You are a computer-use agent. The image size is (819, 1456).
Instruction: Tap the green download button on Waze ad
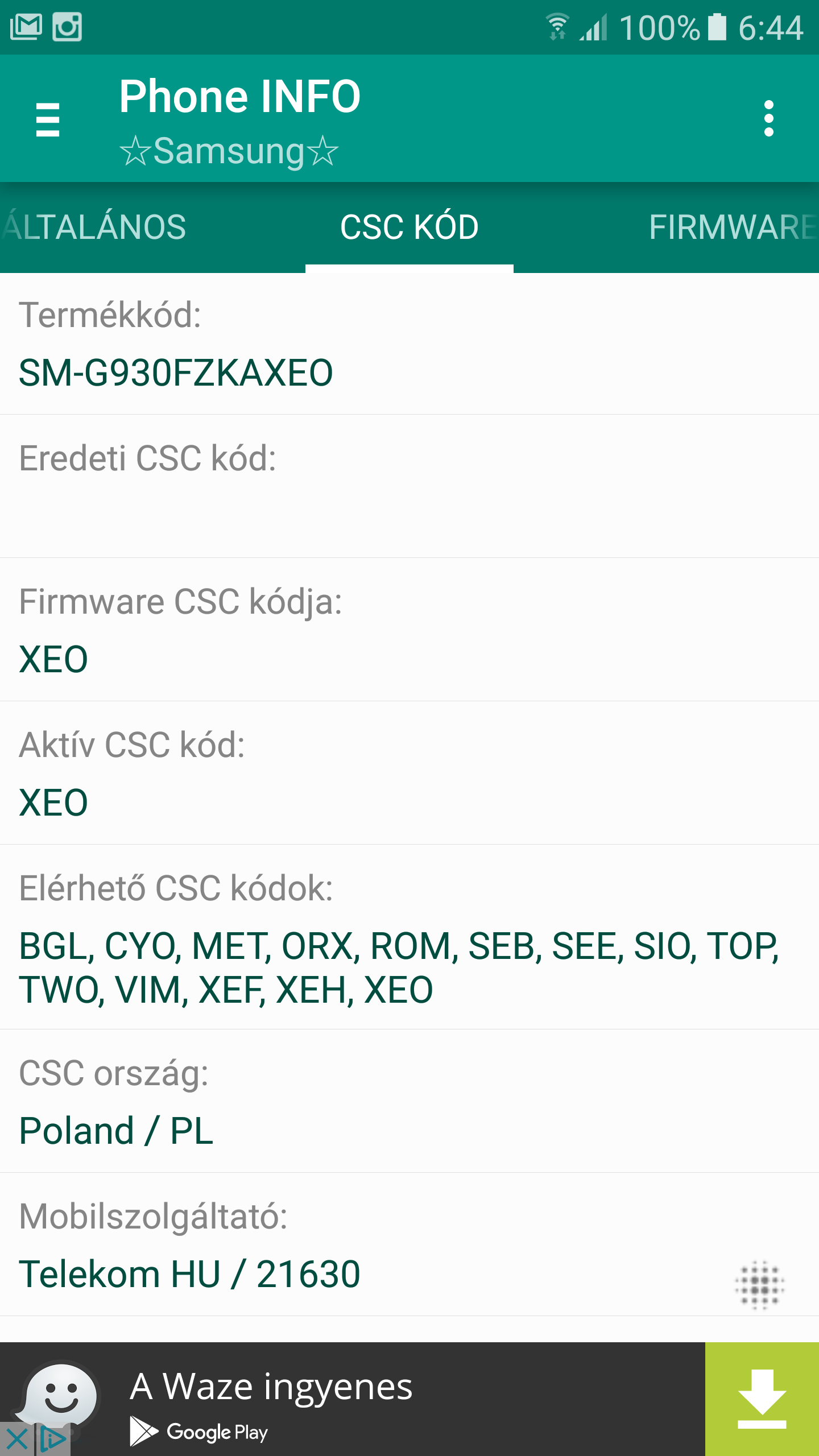762,1399
